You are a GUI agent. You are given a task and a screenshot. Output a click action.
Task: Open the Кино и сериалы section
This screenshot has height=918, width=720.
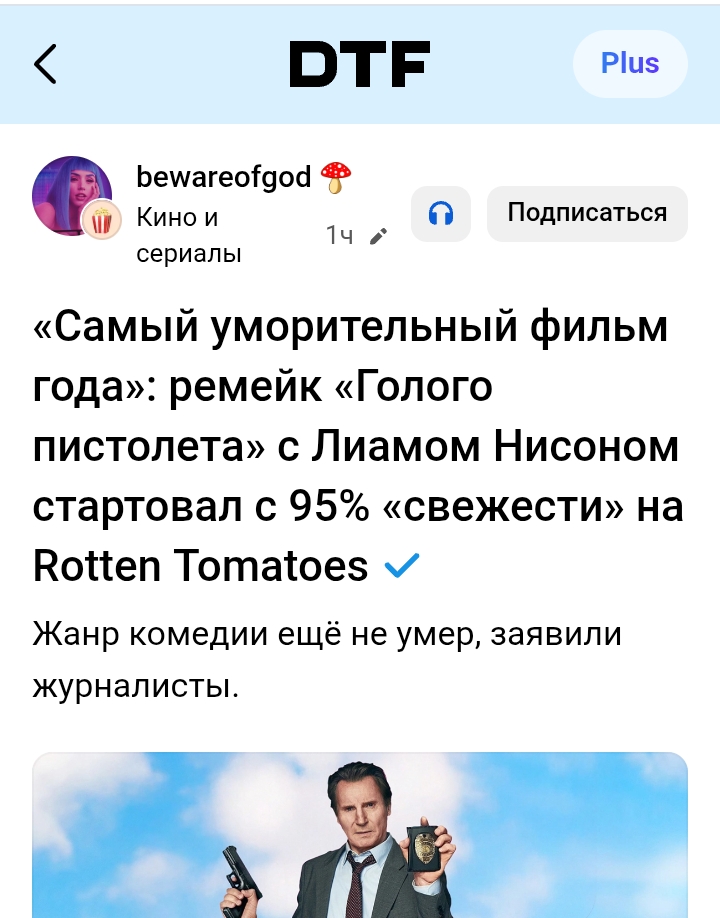click(x=189, y=235)
